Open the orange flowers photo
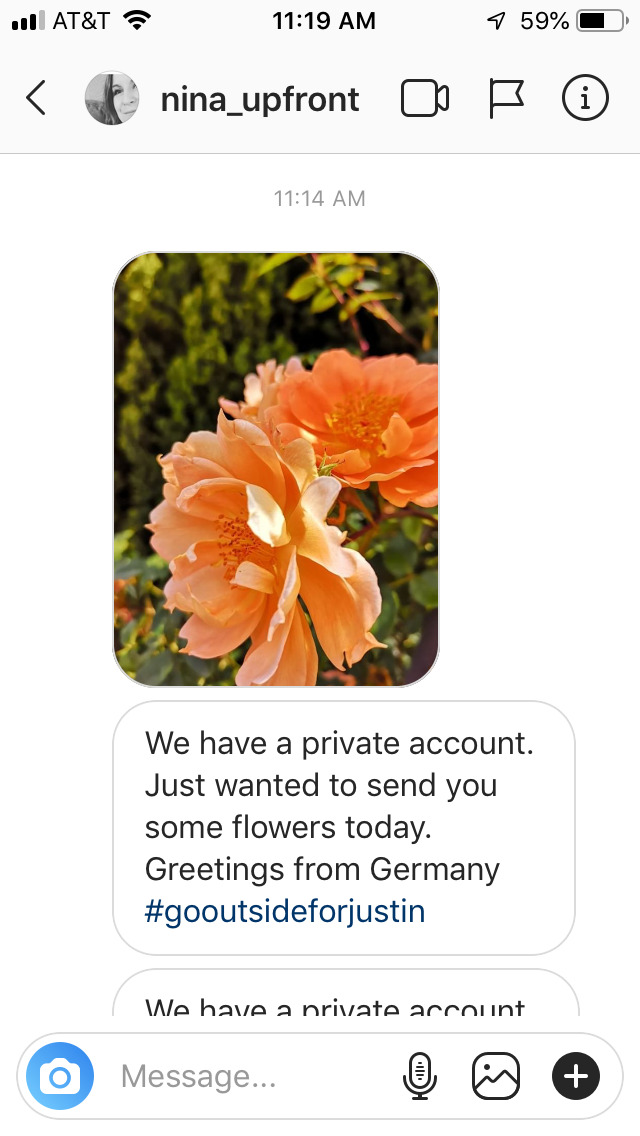The image size is (640, 1136). (x=276, y=469)
